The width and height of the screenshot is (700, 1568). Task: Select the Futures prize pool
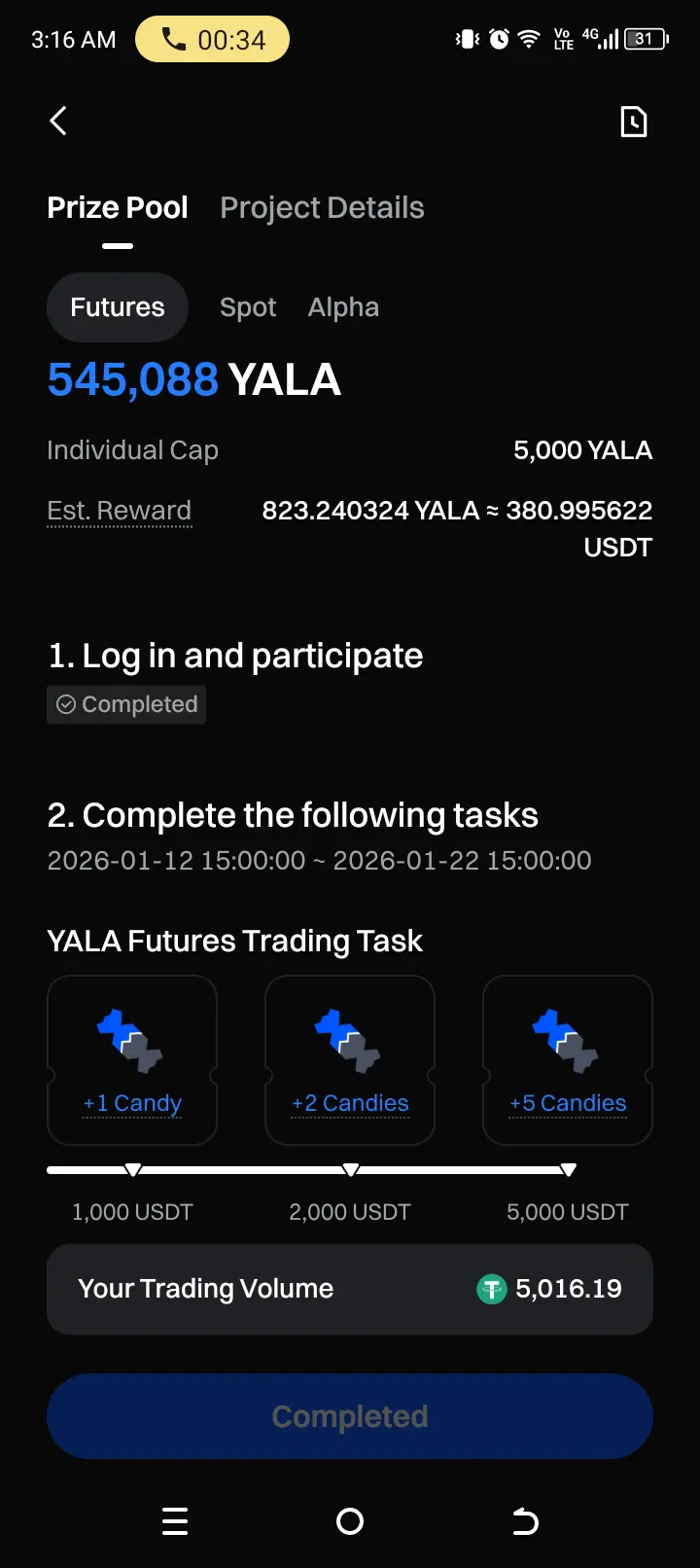(x=118, y=307)
